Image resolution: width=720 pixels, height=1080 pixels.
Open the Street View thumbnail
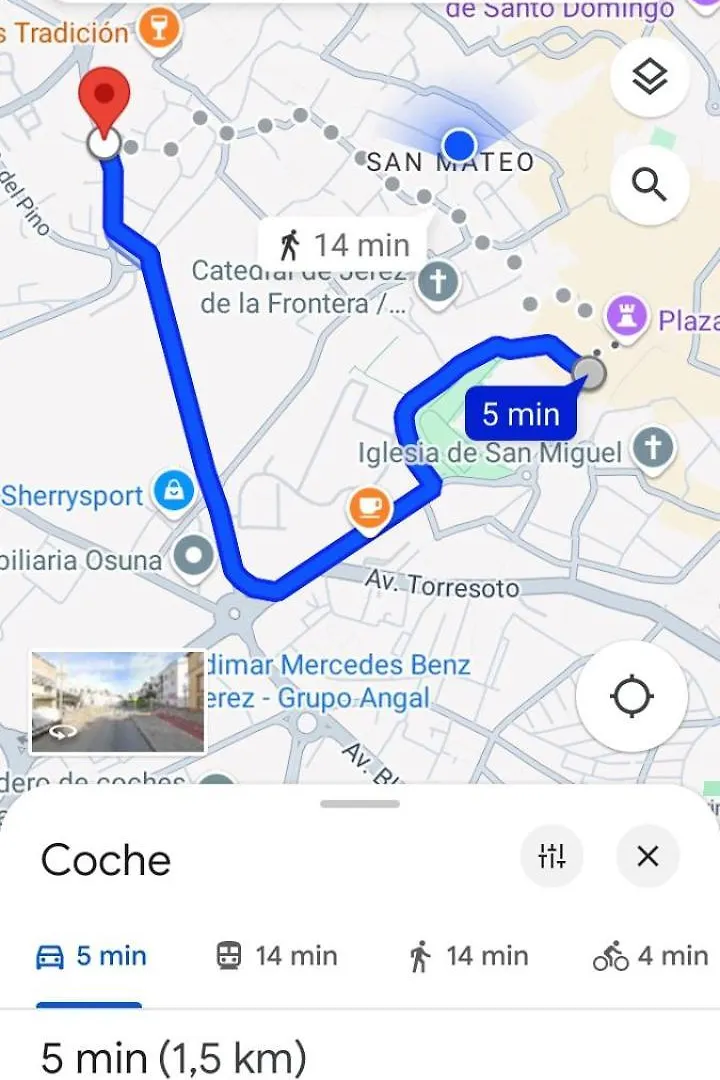(118, 702)
